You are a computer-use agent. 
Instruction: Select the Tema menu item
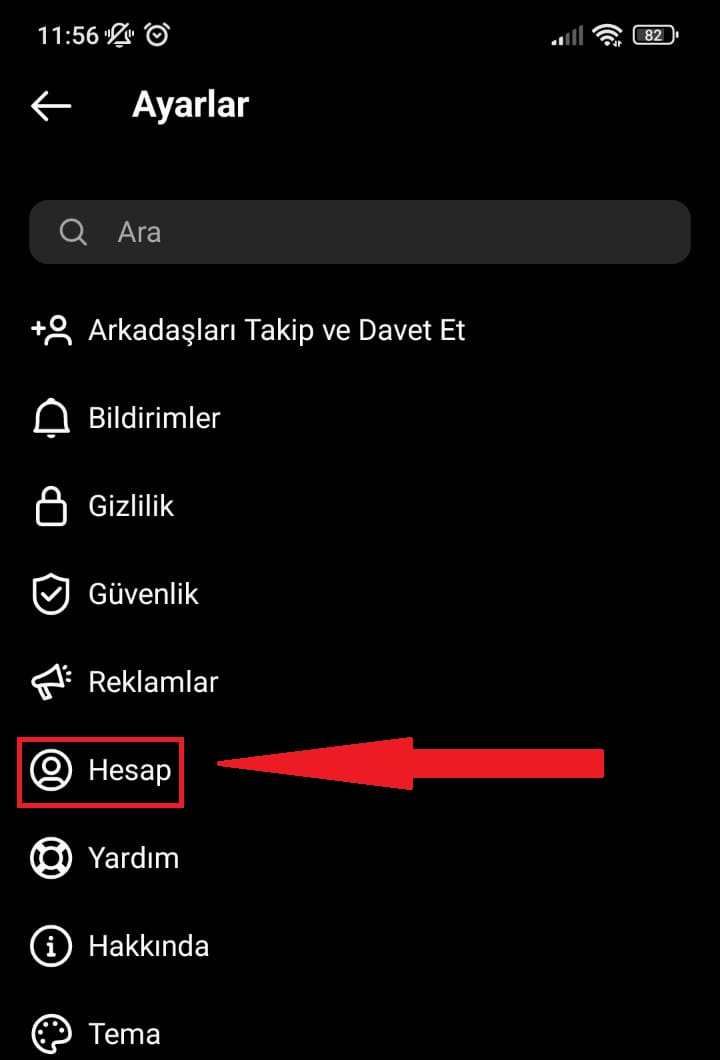(124, 1033)
